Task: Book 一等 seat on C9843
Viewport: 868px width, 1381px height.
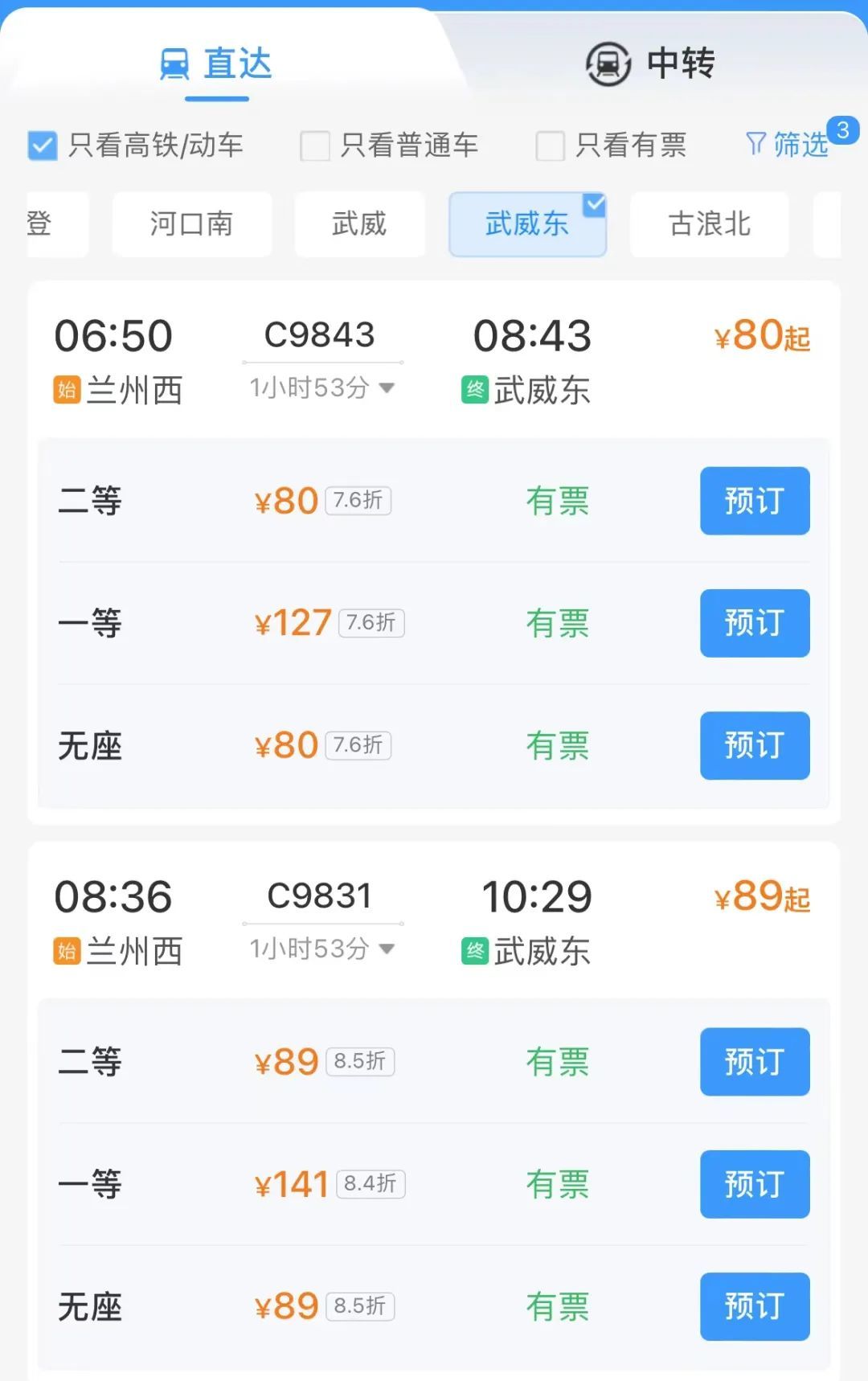Action: coord(754,623)
